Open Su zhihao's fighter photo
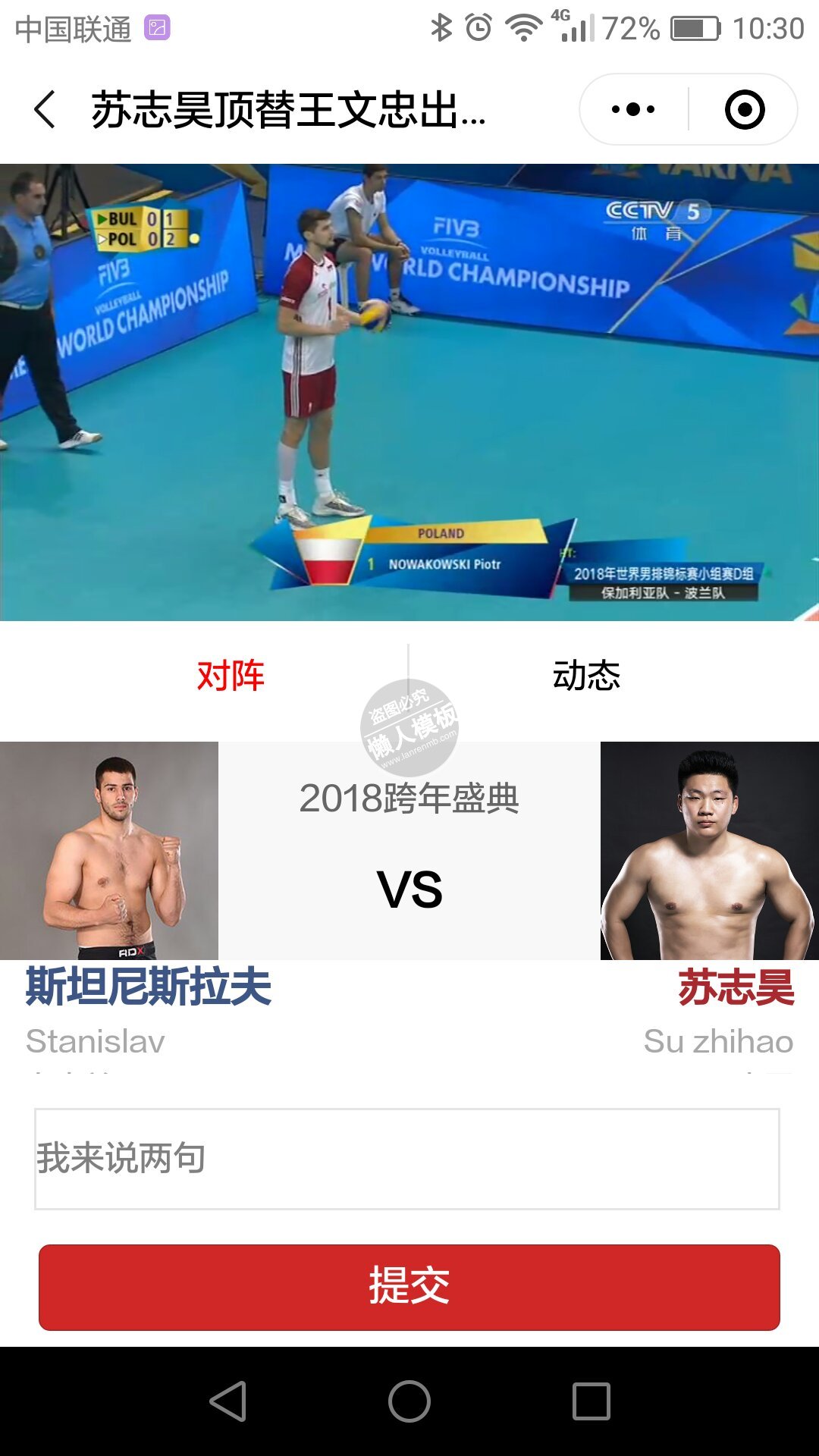 click(709, 850)
